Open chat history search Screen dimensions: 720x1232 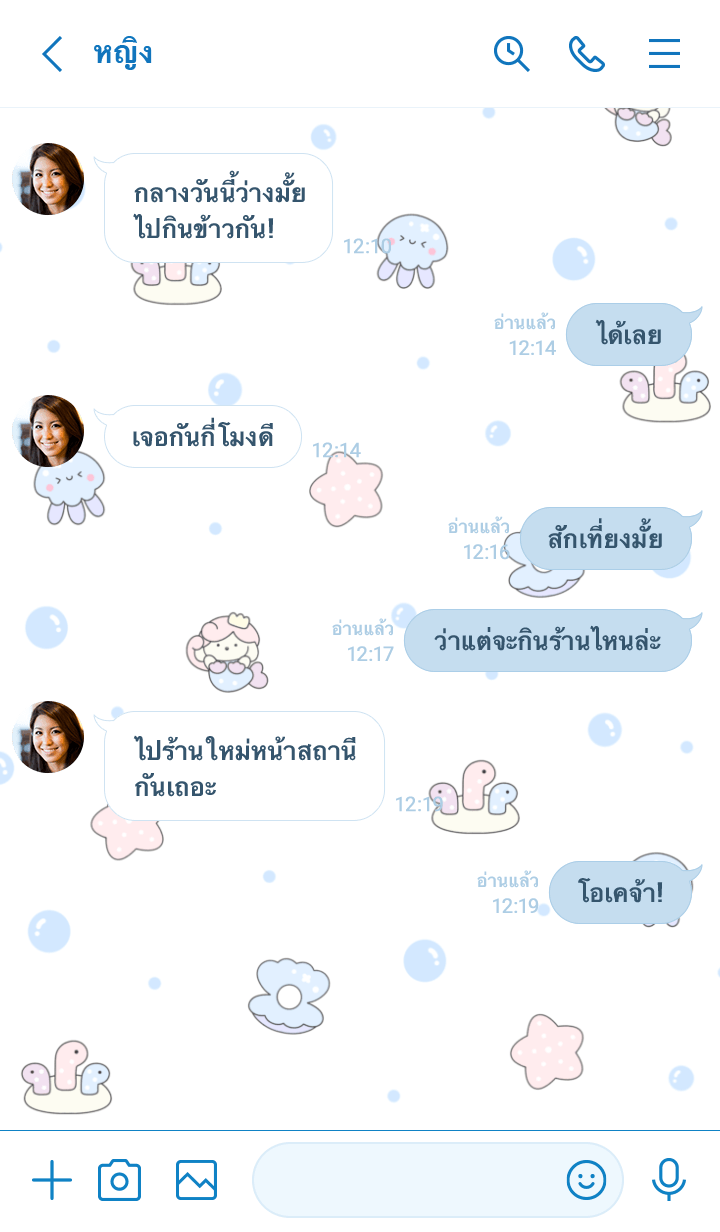(x=511, y=54)
